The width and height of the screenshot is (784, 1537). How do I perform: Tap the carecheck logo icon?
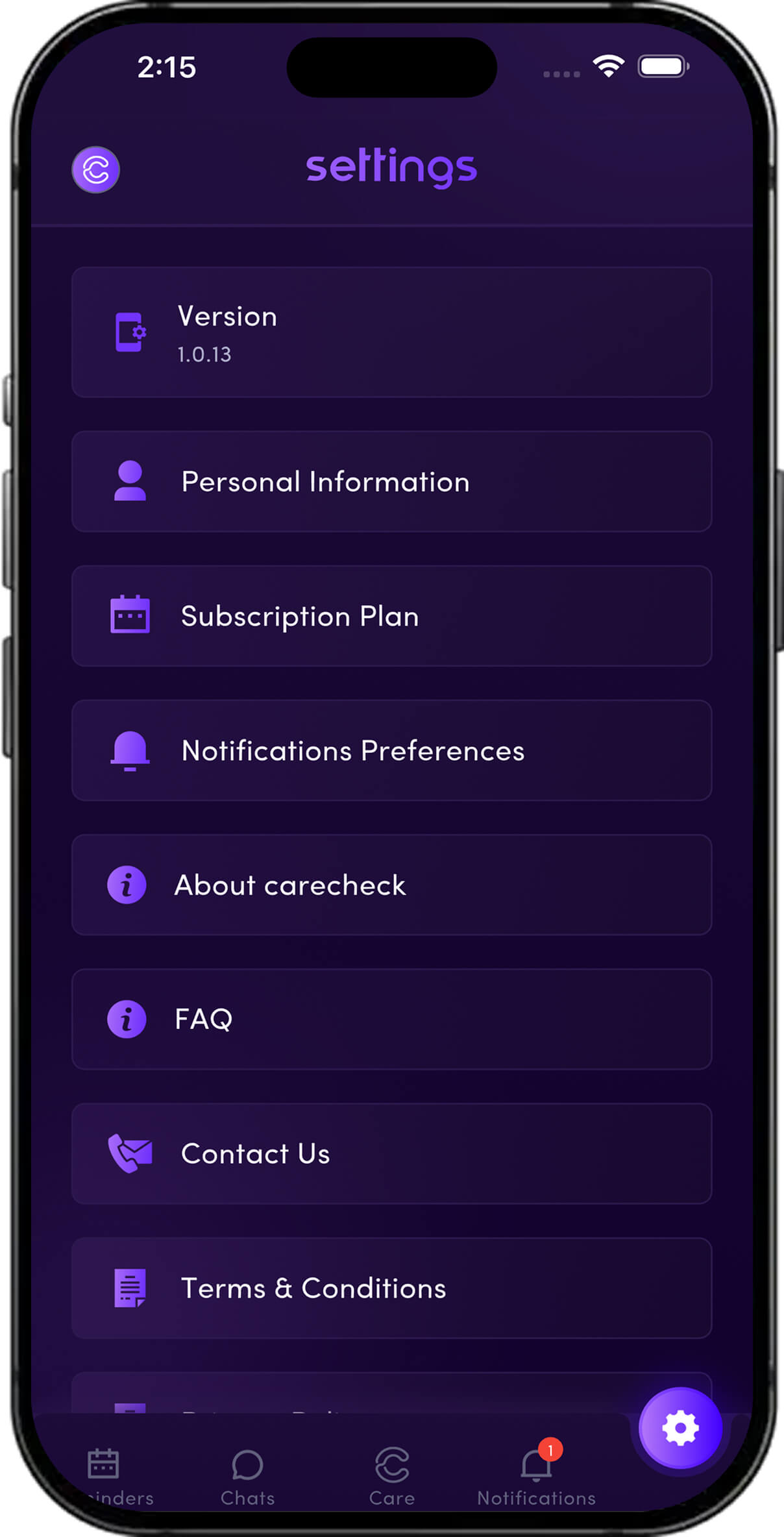coord(95,170)
